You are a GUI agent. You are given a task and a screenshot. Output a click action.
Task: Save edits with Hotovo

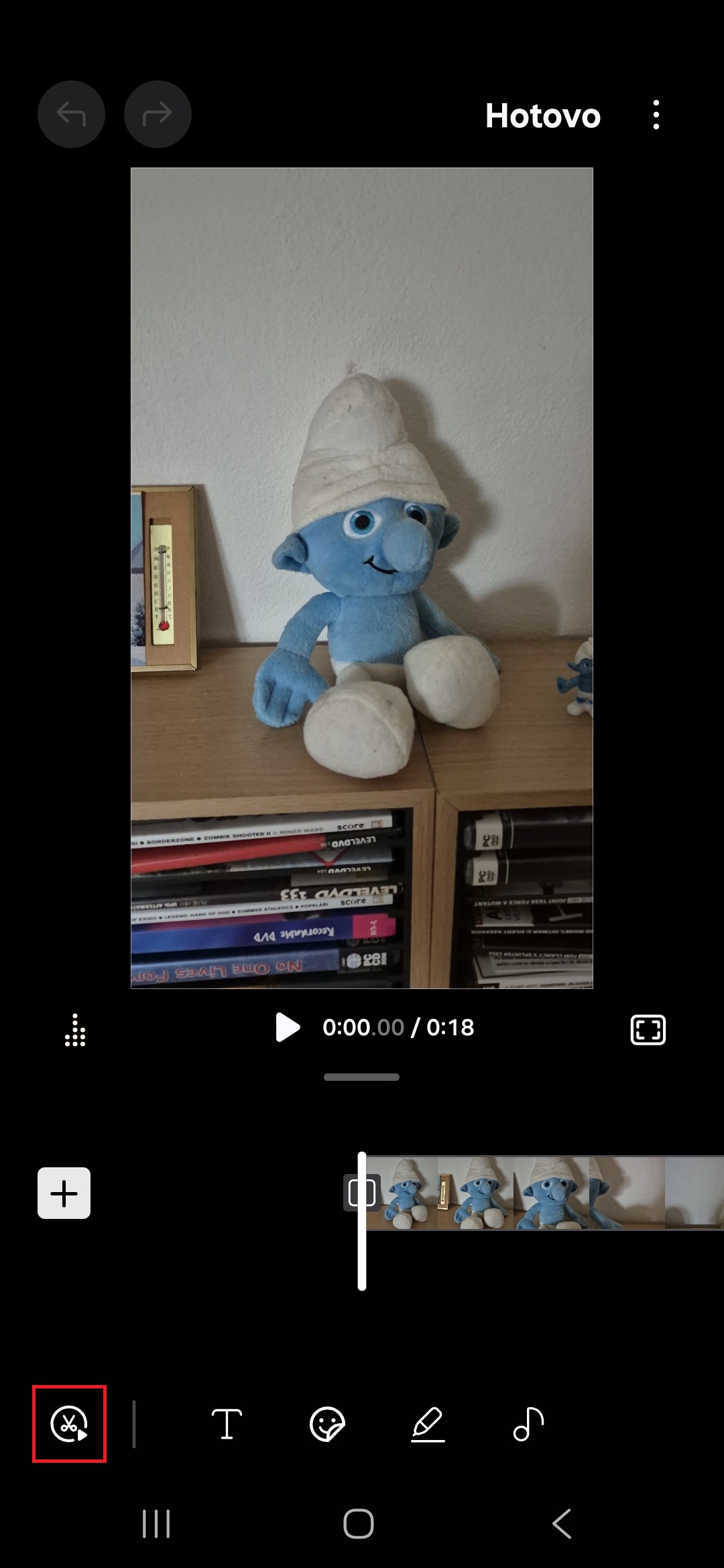[x=543, y=116]
